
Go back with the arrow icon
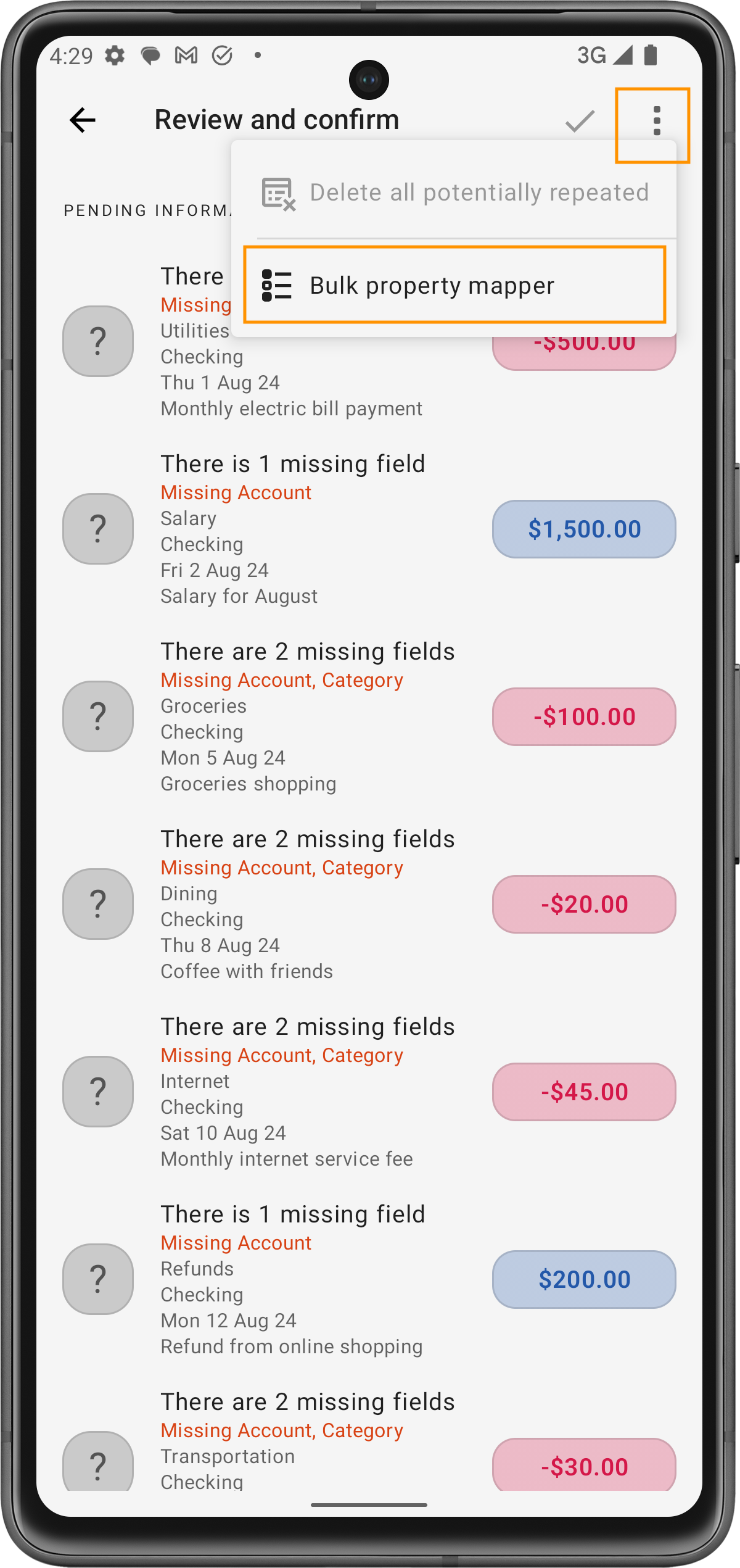(x=83, y=120)
